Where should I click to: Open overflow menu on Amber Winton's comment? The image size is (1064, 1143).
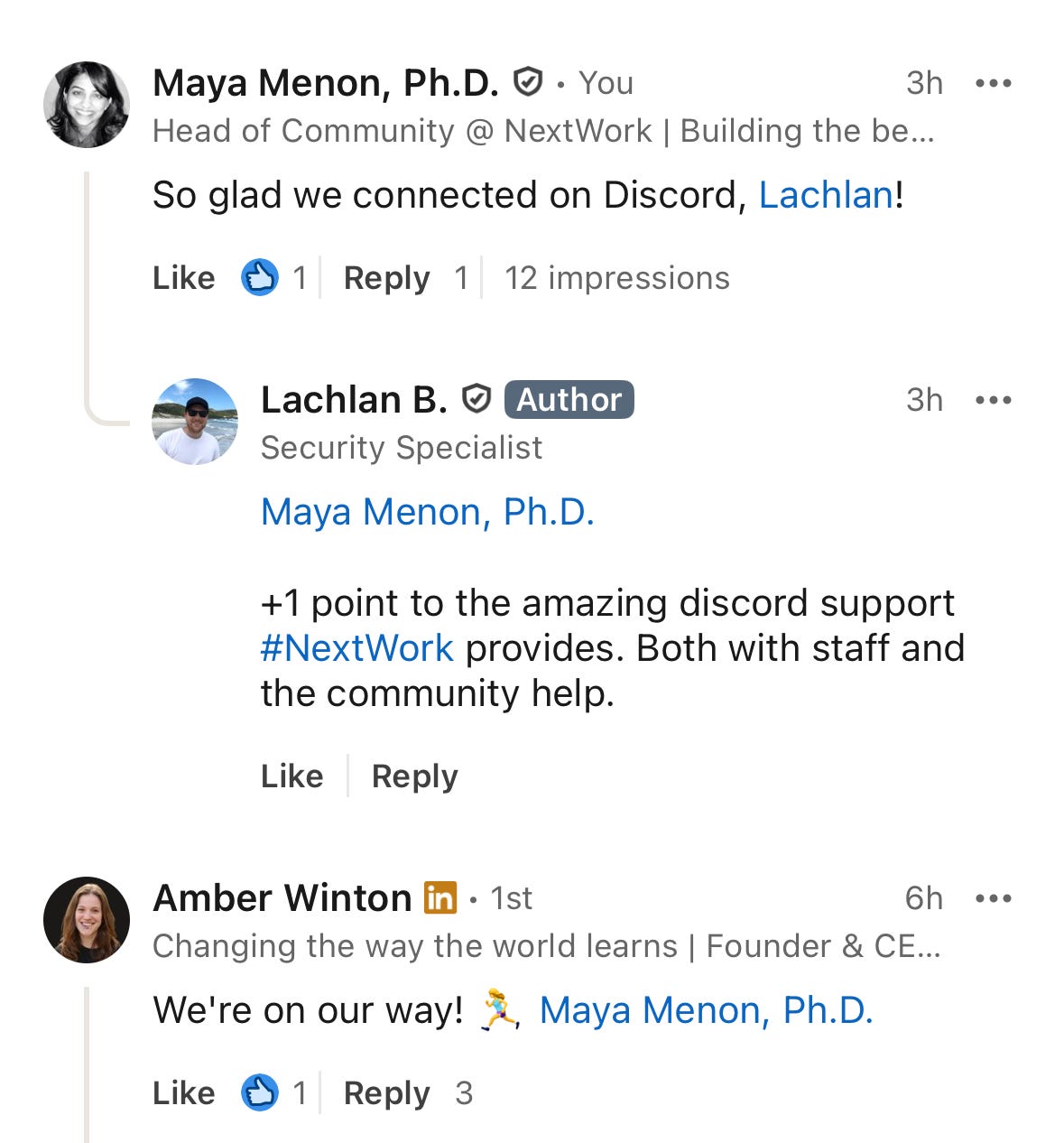click(993, 898)
